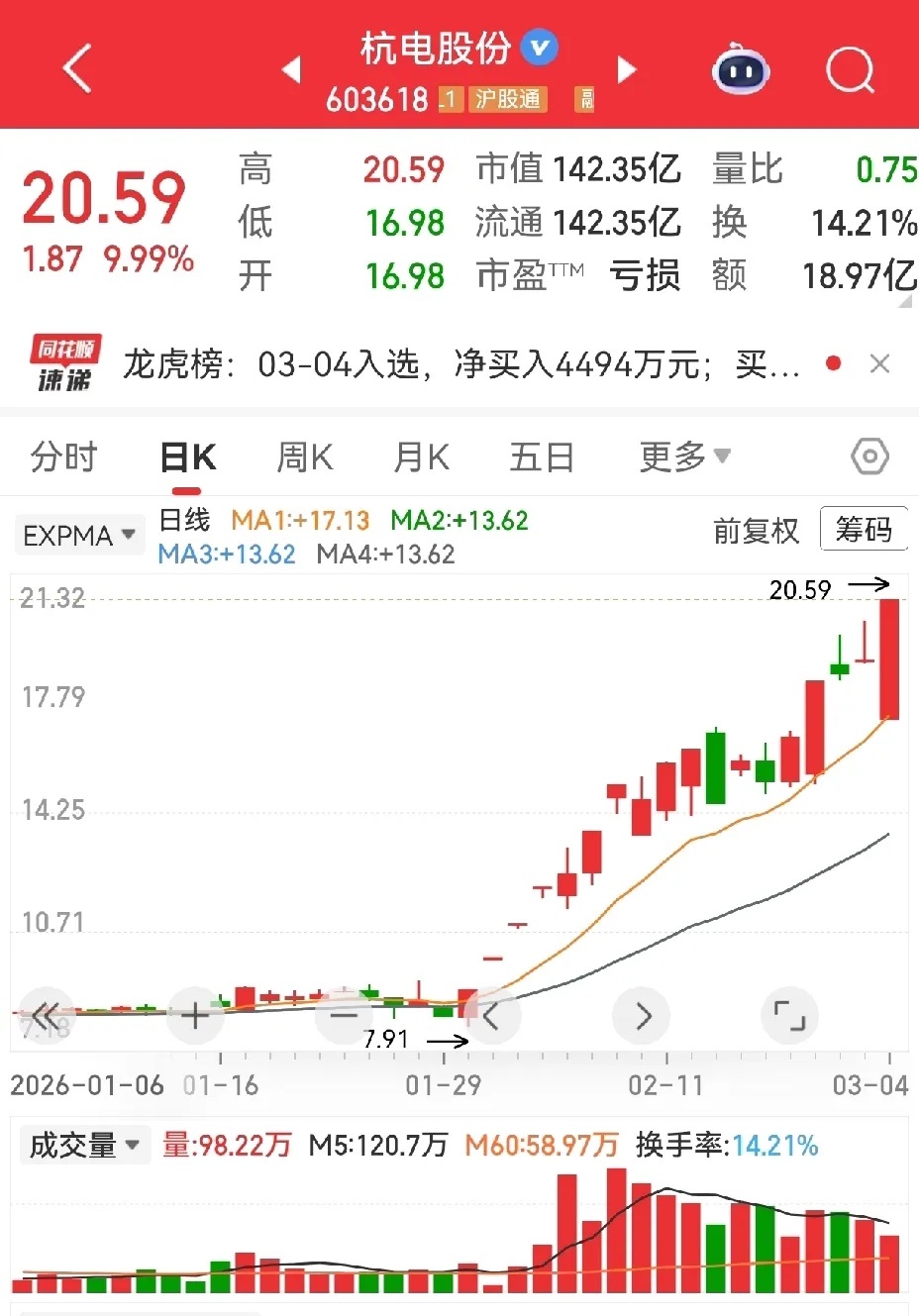Switch to the 分时 tab

63,457
